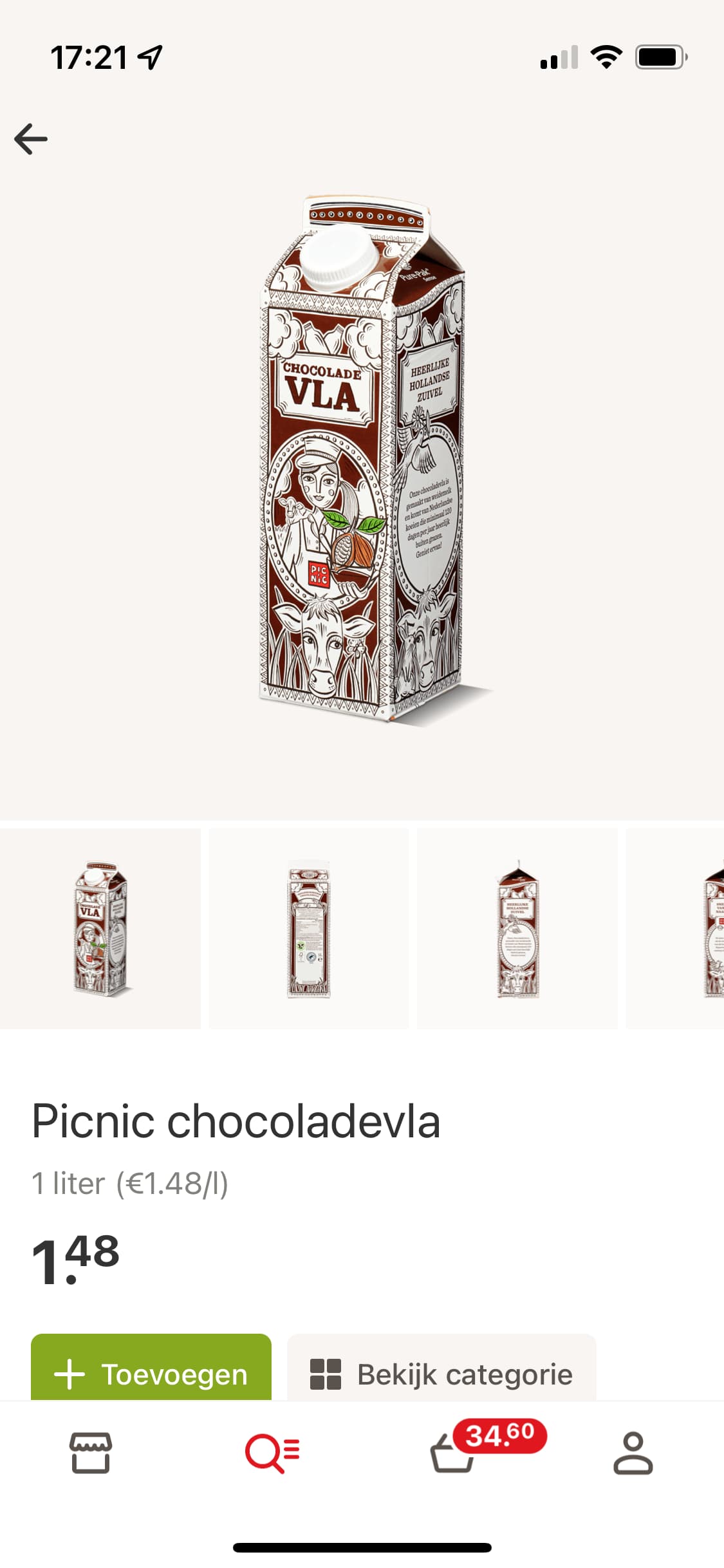724x1568 pixels.
Task: Enlarge the main chocoladevla product image
Action: 362,460
